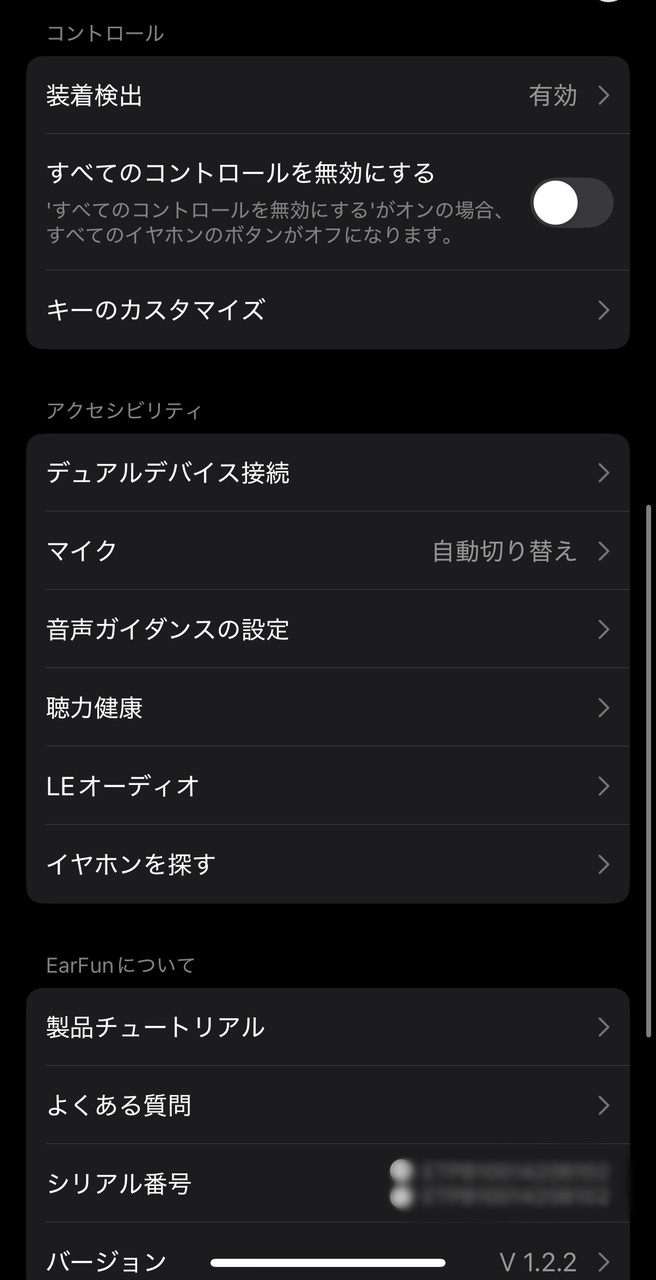Toggle すべてのコントロールを無効にする switch
The width and height of the screenshot is (656, 1280).
point(571,203)
